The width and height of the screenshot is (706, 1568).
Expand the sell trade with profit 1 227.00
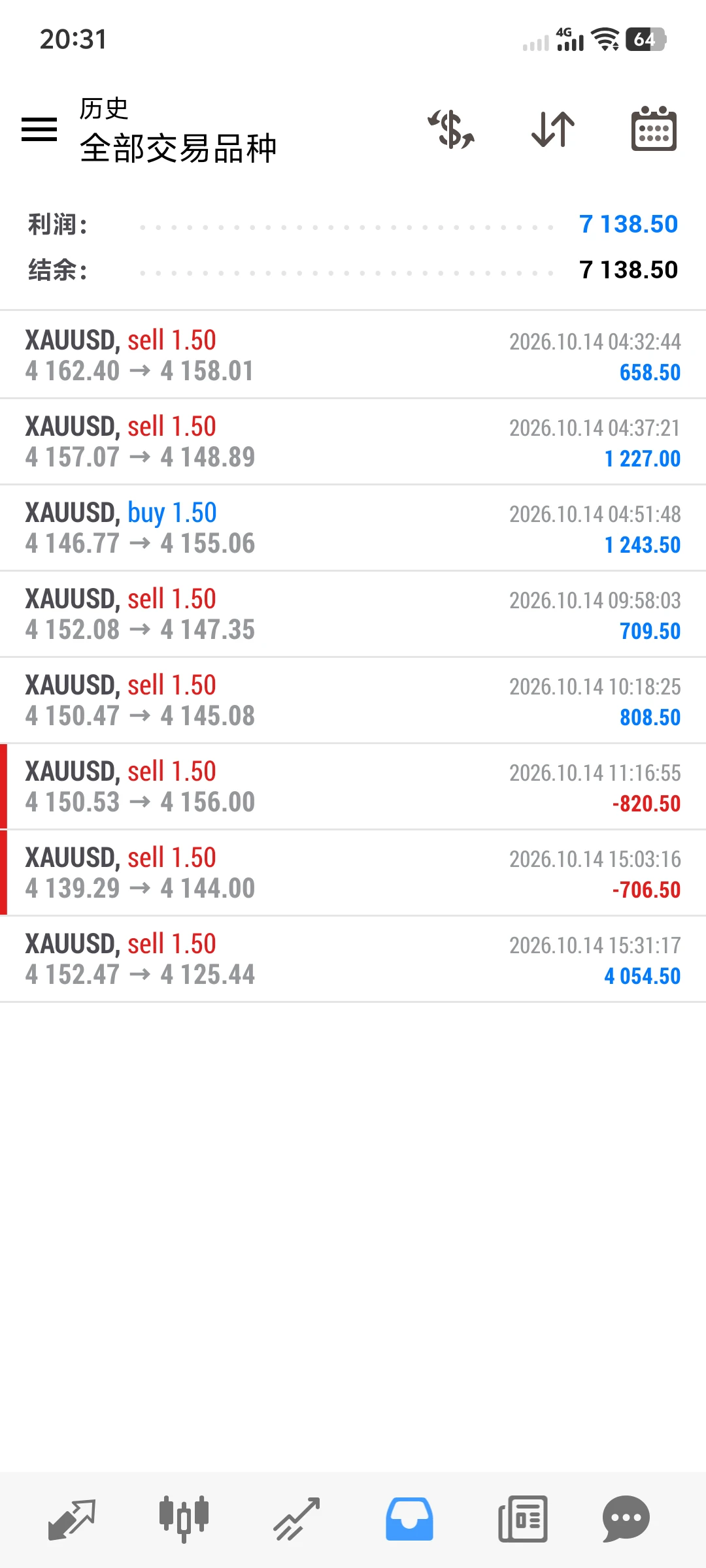pos(353,441)
